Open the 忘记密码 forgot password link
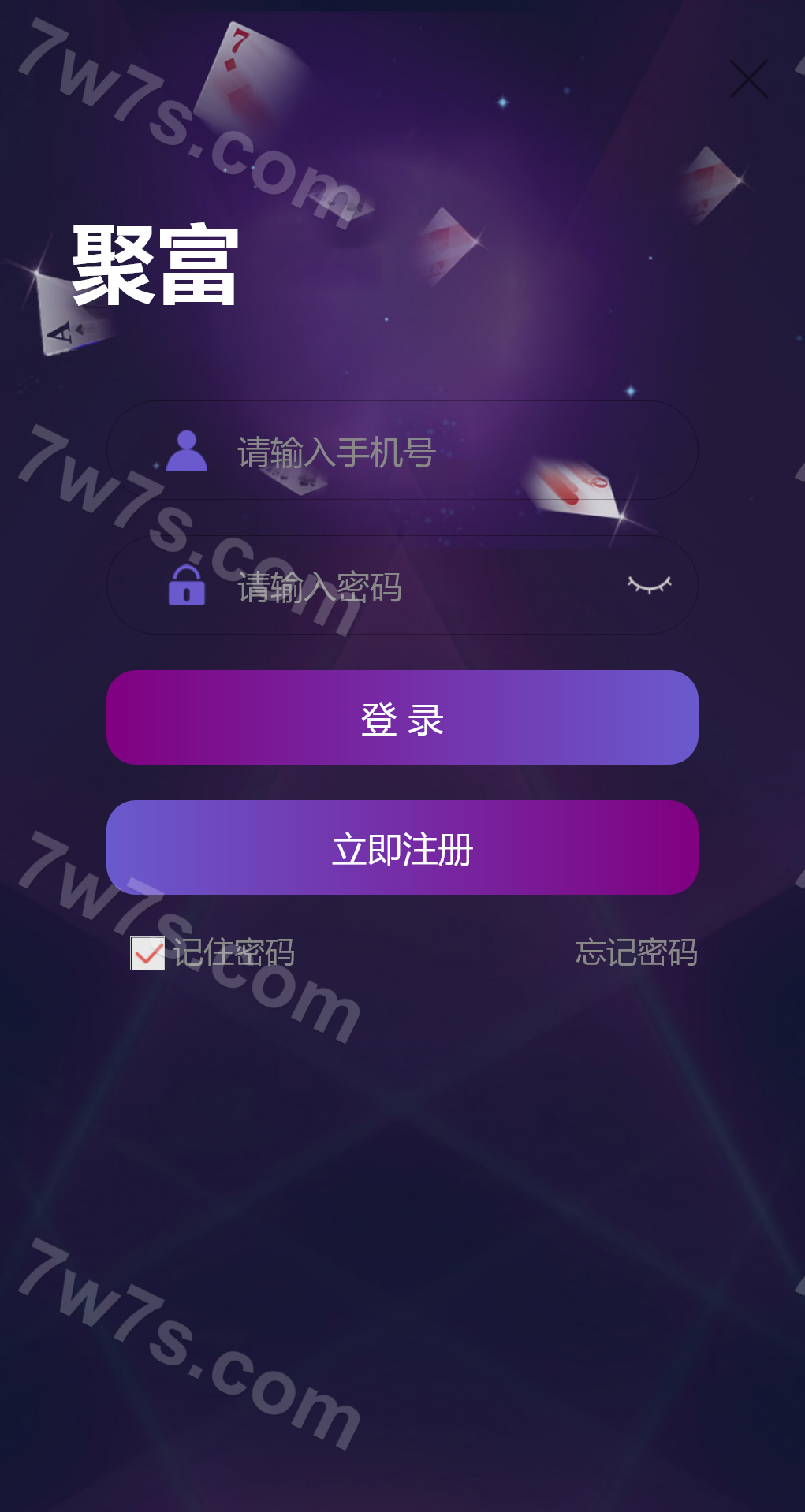 point(635,952)
